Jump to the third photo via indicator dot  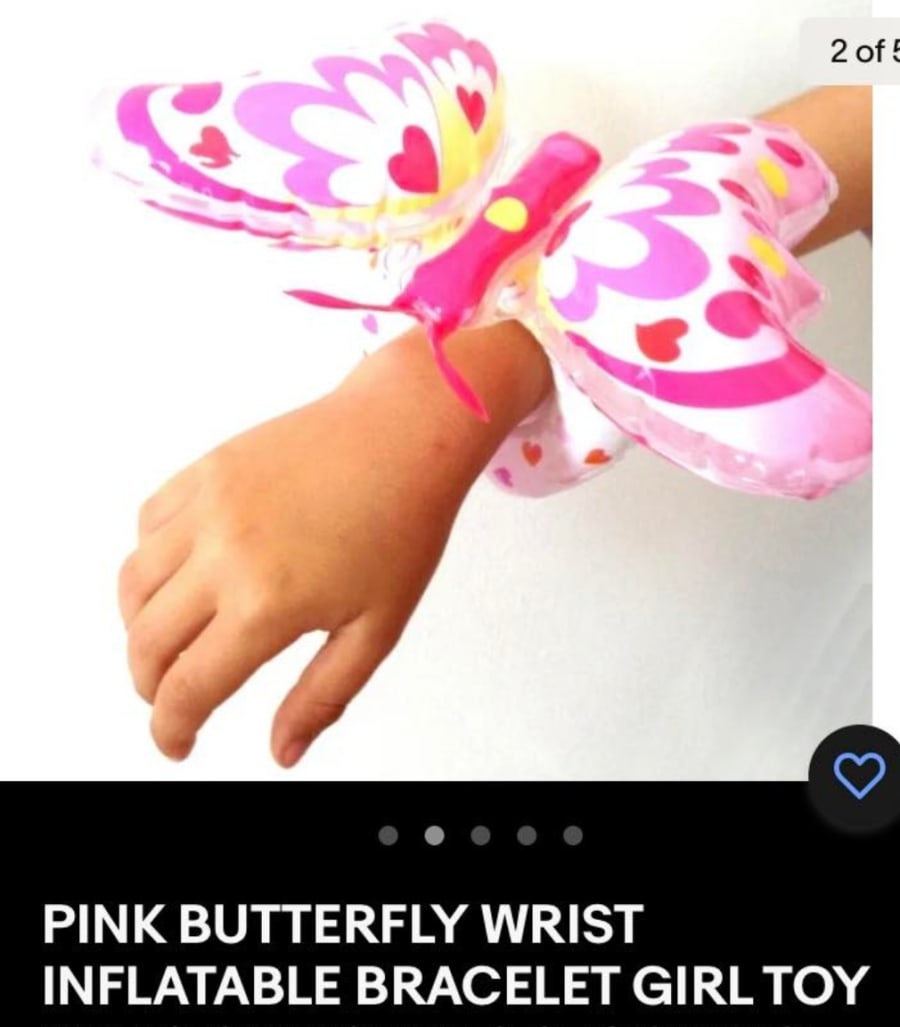(x=481, y=835)
